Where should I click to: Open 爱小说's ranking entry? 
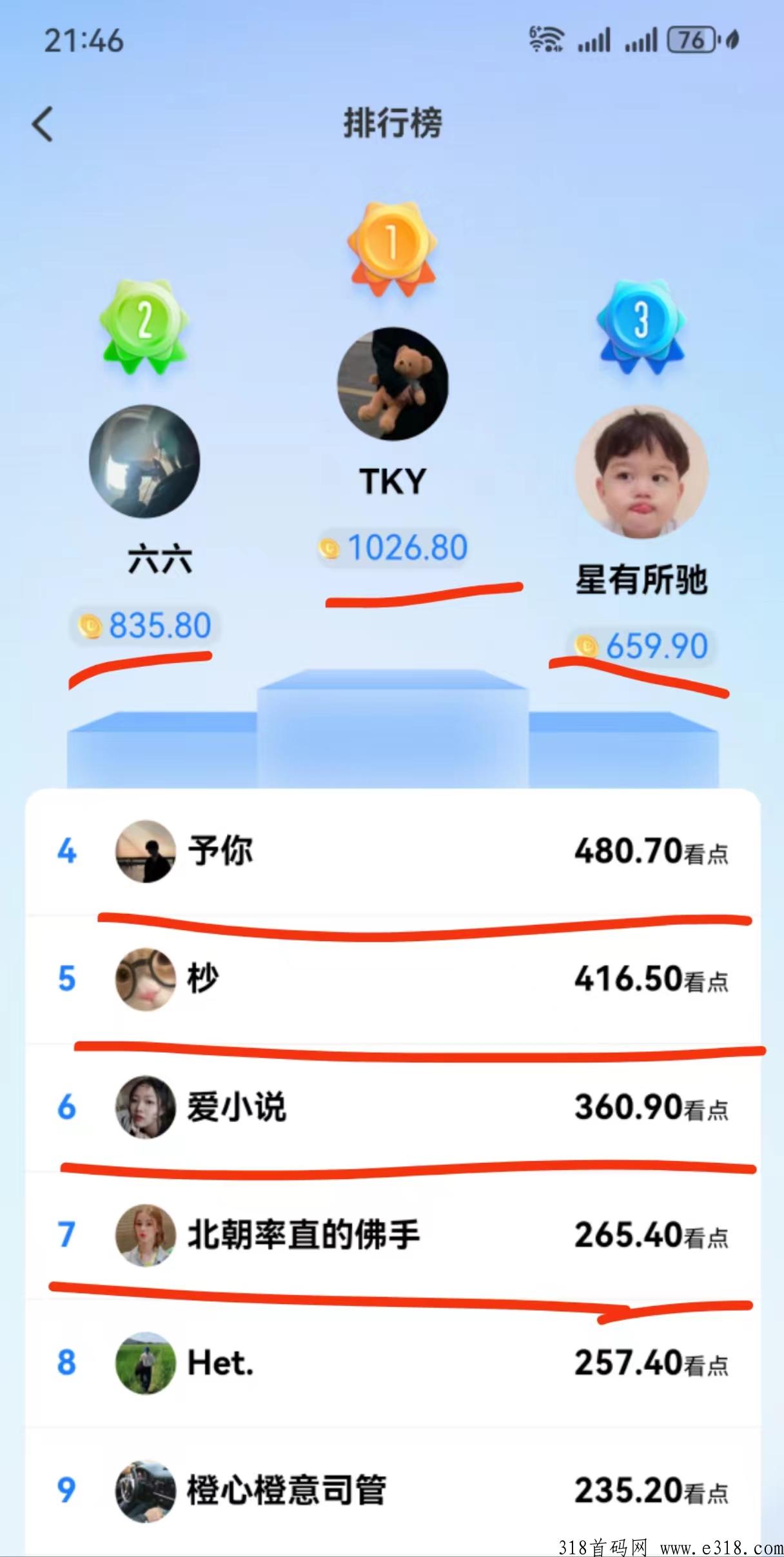tap(393, 1107)
